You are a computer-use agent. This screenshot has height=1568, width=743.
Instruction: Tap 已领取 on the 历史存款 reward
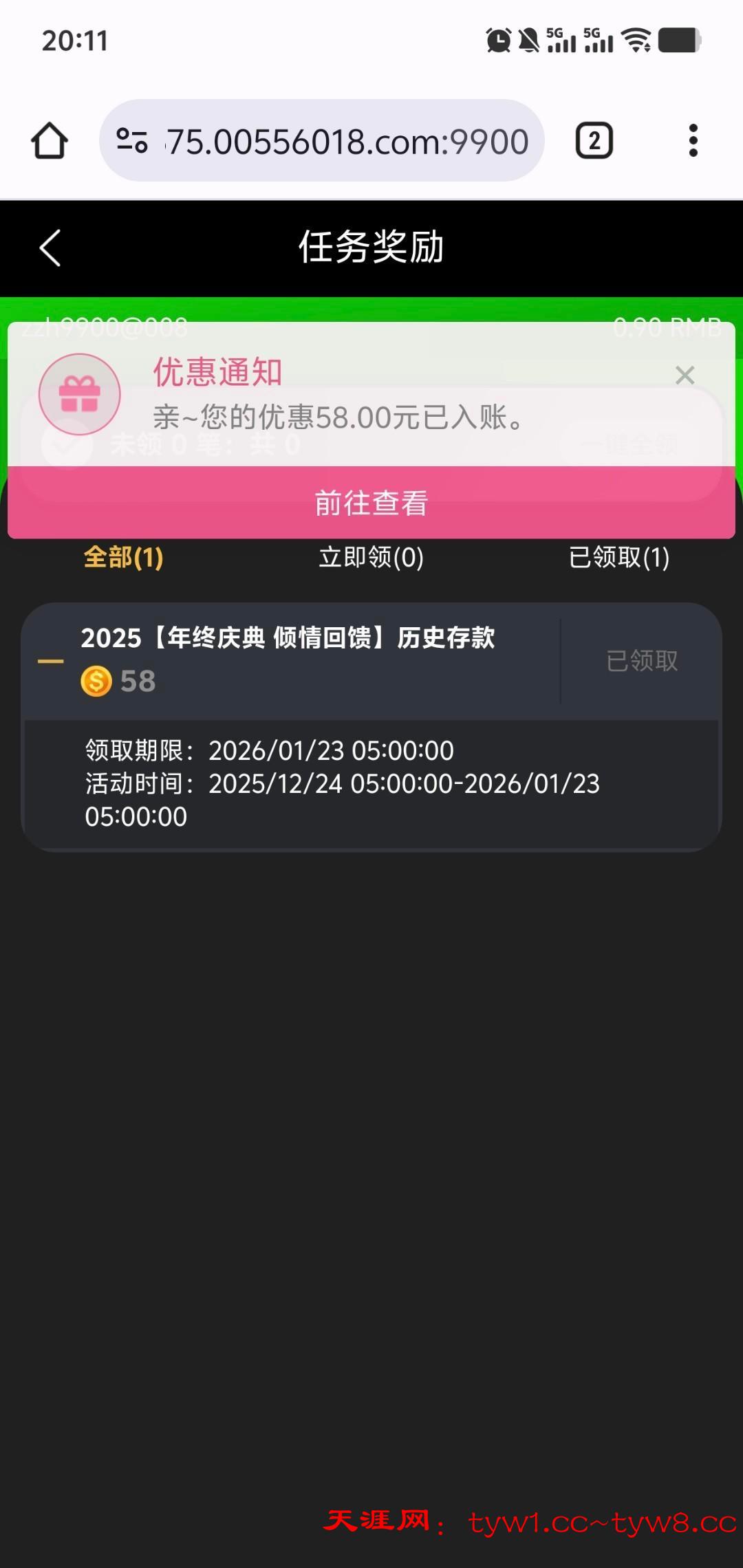click(x=641, y=661)
